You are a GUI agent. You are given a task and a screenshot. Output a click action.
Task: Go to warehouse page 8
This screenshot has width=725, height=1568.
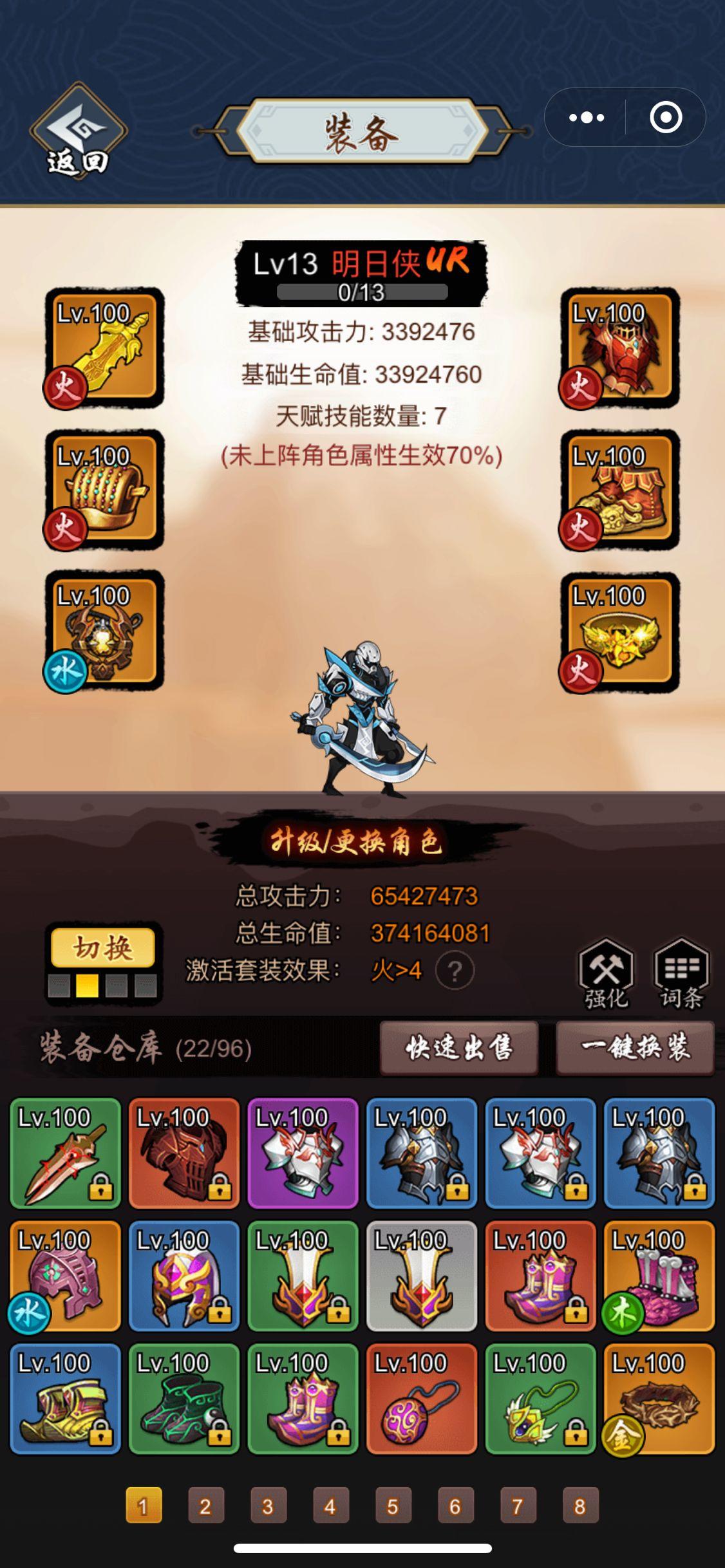(580, 1506)
